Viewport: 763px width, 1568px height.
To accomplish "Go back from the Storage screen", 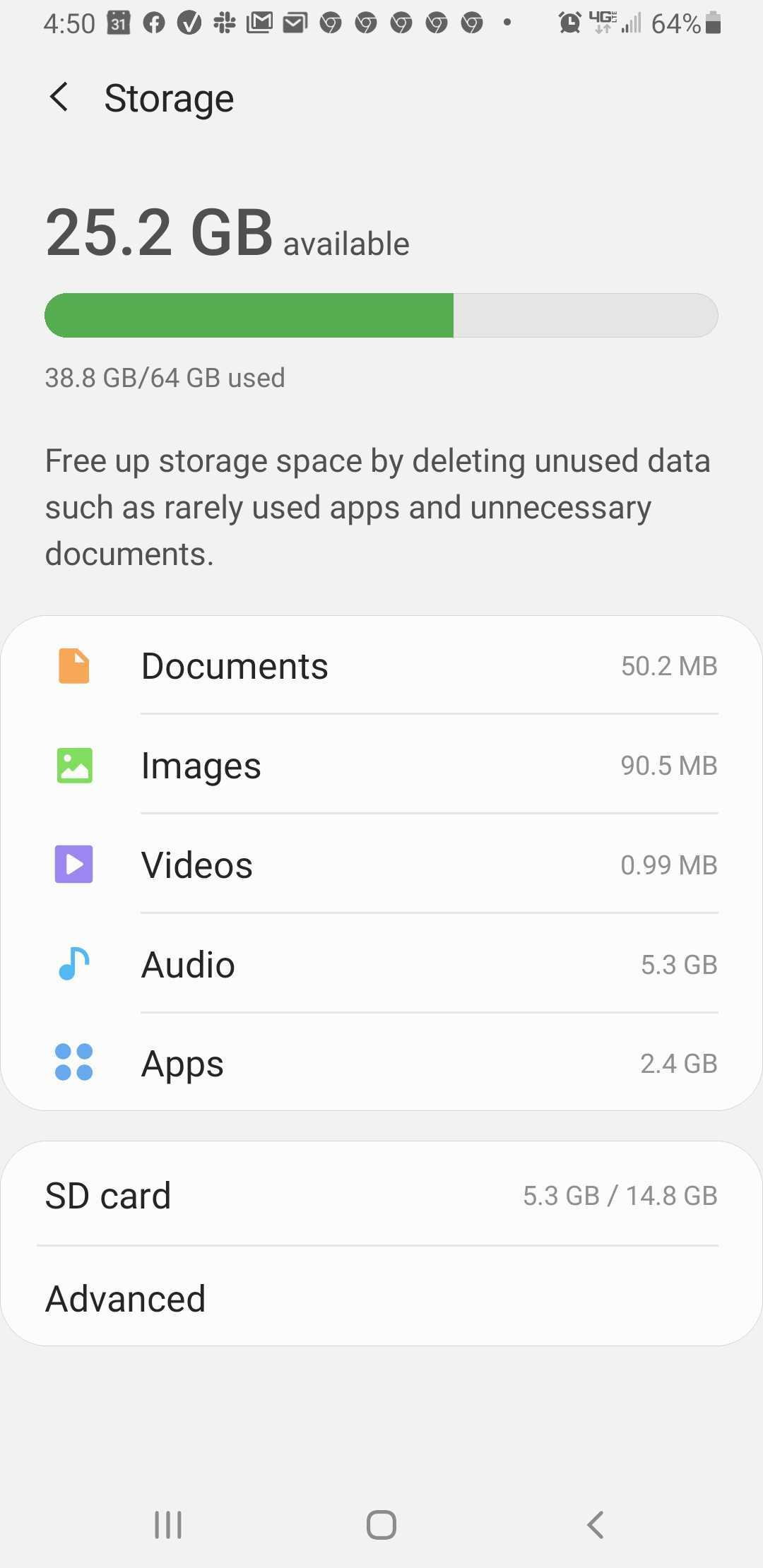I will coord(59,97).
